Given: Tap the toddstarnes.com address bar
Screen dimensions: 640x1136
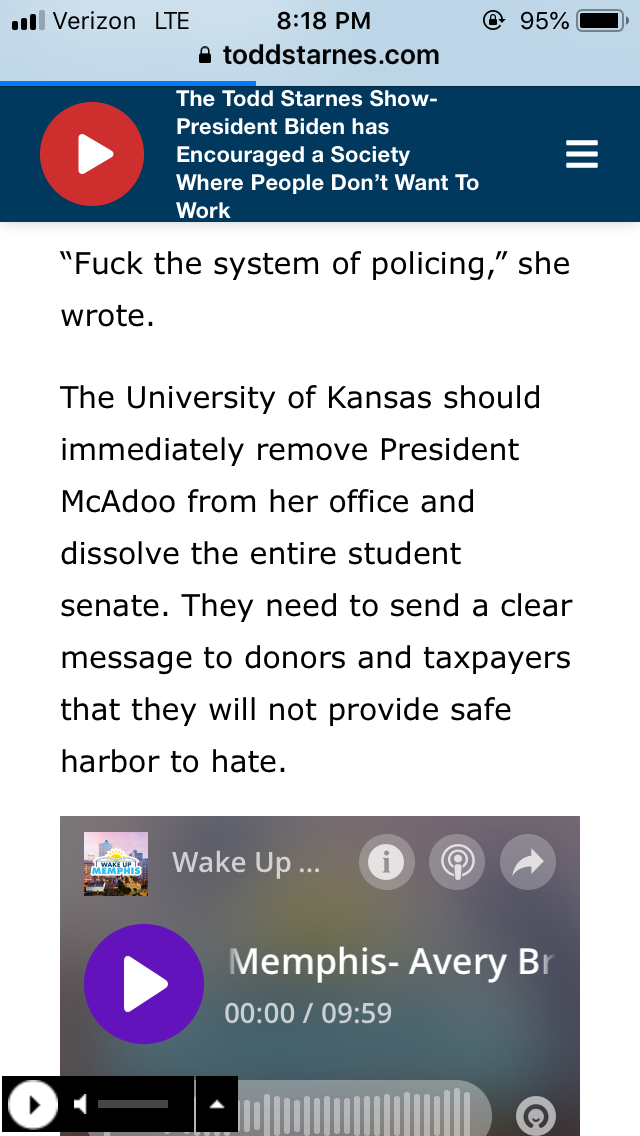Looking at the screenshot, I should (319, 55).
